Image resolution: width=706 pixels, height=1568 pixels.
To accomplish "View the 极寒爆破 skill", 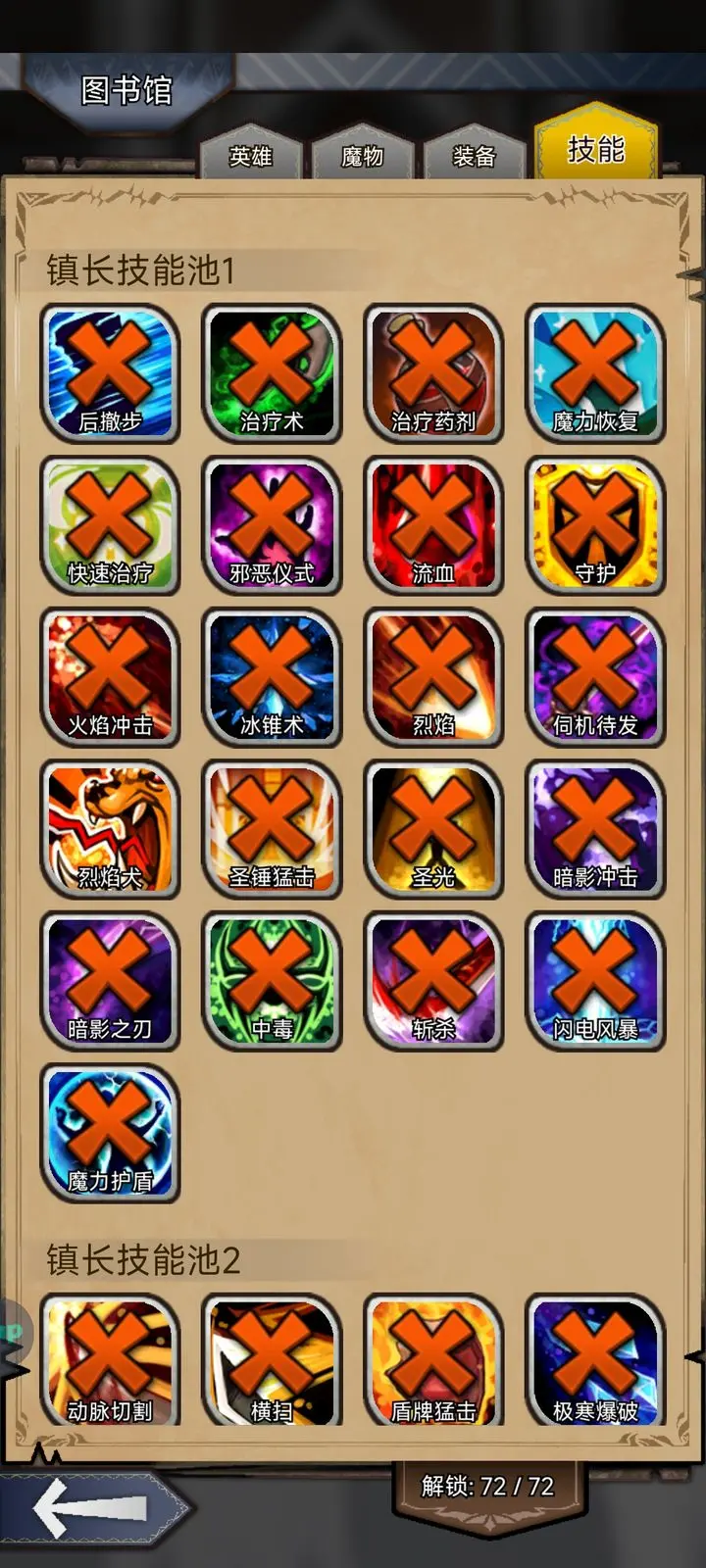I will tap(595, 1360).
